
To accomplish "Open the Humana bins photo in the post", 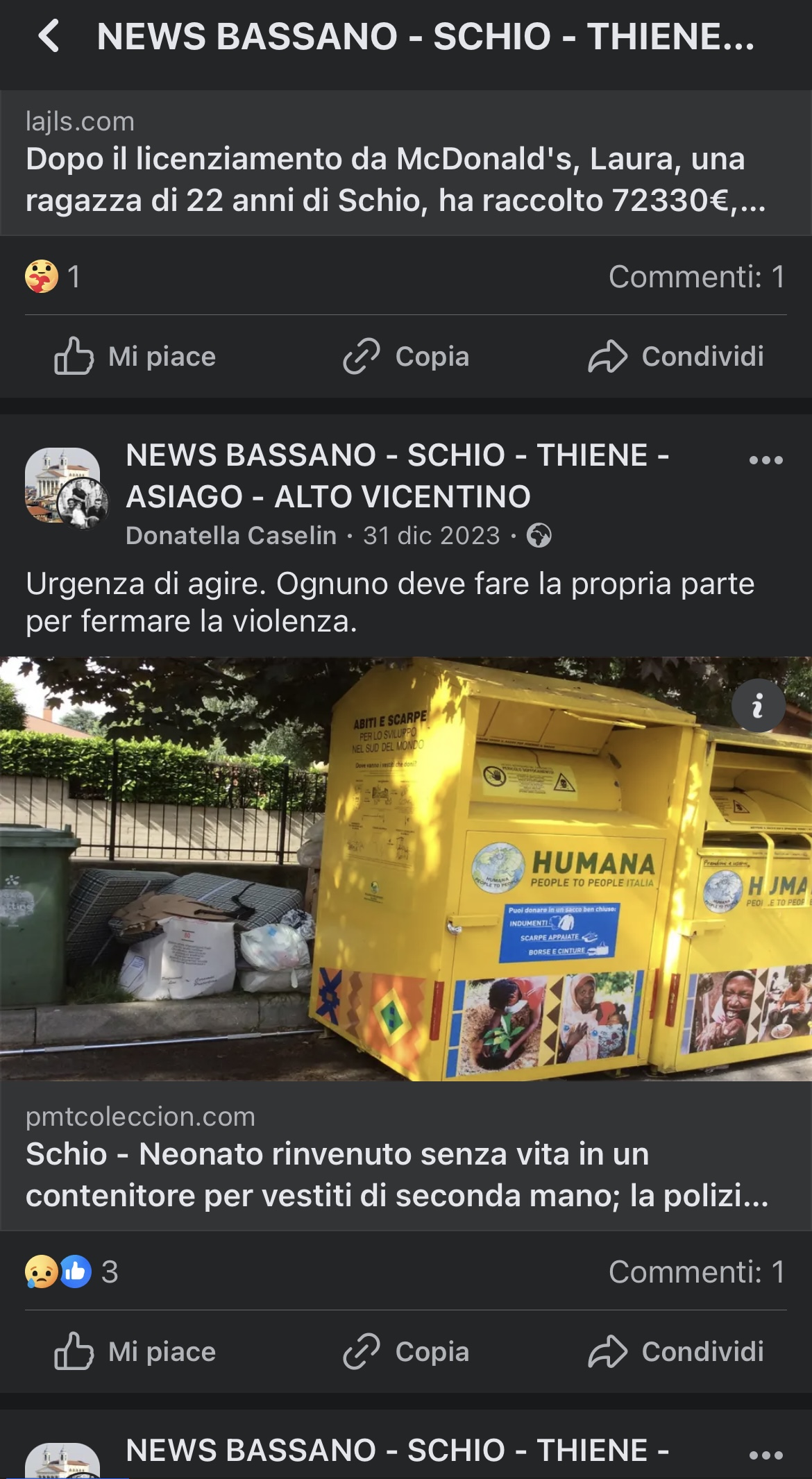I will click(406, 869).
